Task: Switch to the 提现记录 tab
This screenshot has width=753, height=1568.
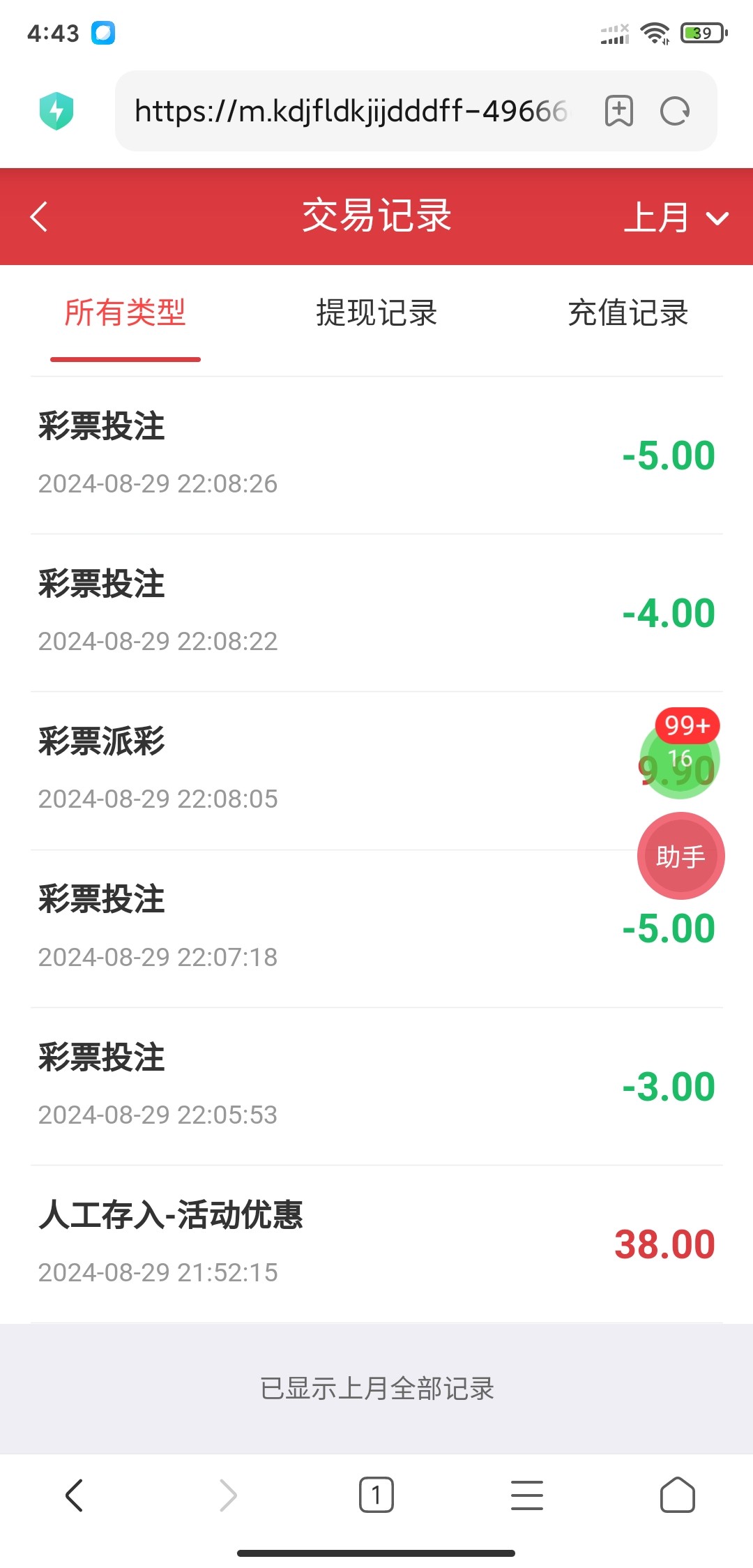Action: point(376,313)
